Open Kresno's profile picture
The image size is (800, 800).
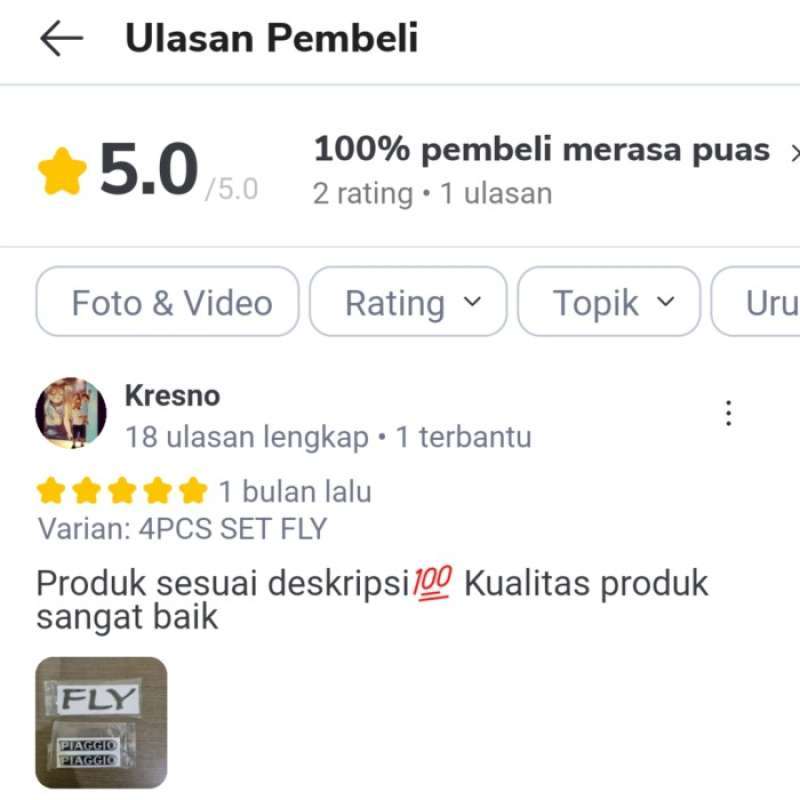71,413
